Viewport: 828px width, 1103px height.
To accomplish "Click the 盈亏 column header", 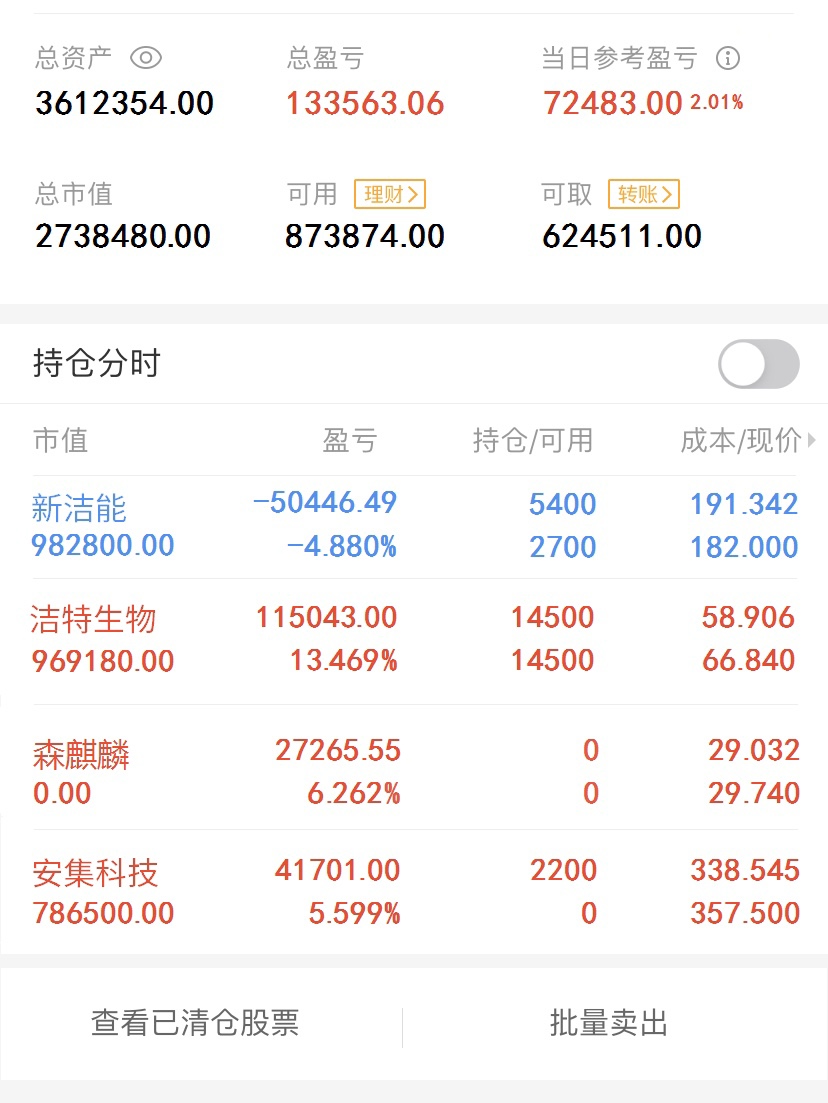I will click(352, 441).
